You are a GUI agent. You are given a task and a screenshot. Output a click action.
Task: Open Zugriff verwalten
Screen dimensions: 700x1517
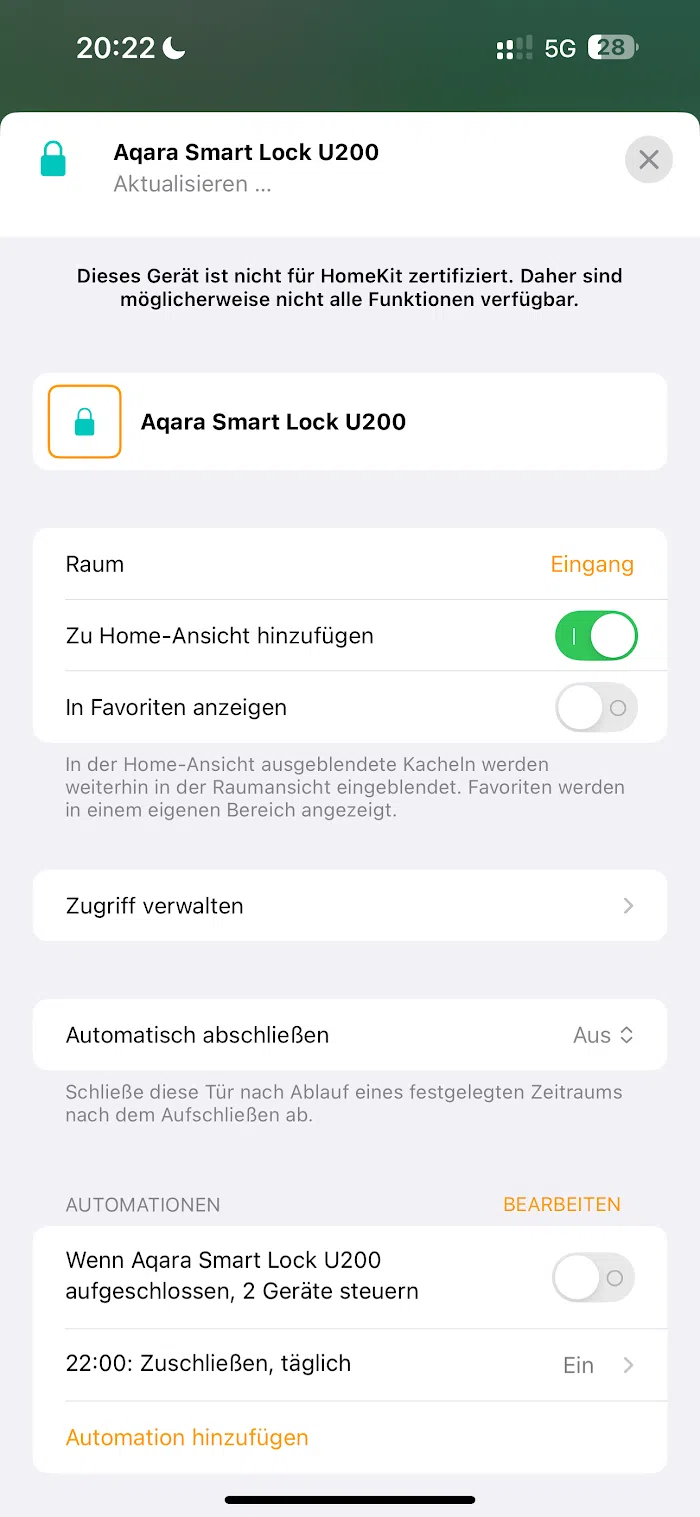coord(350,906)
